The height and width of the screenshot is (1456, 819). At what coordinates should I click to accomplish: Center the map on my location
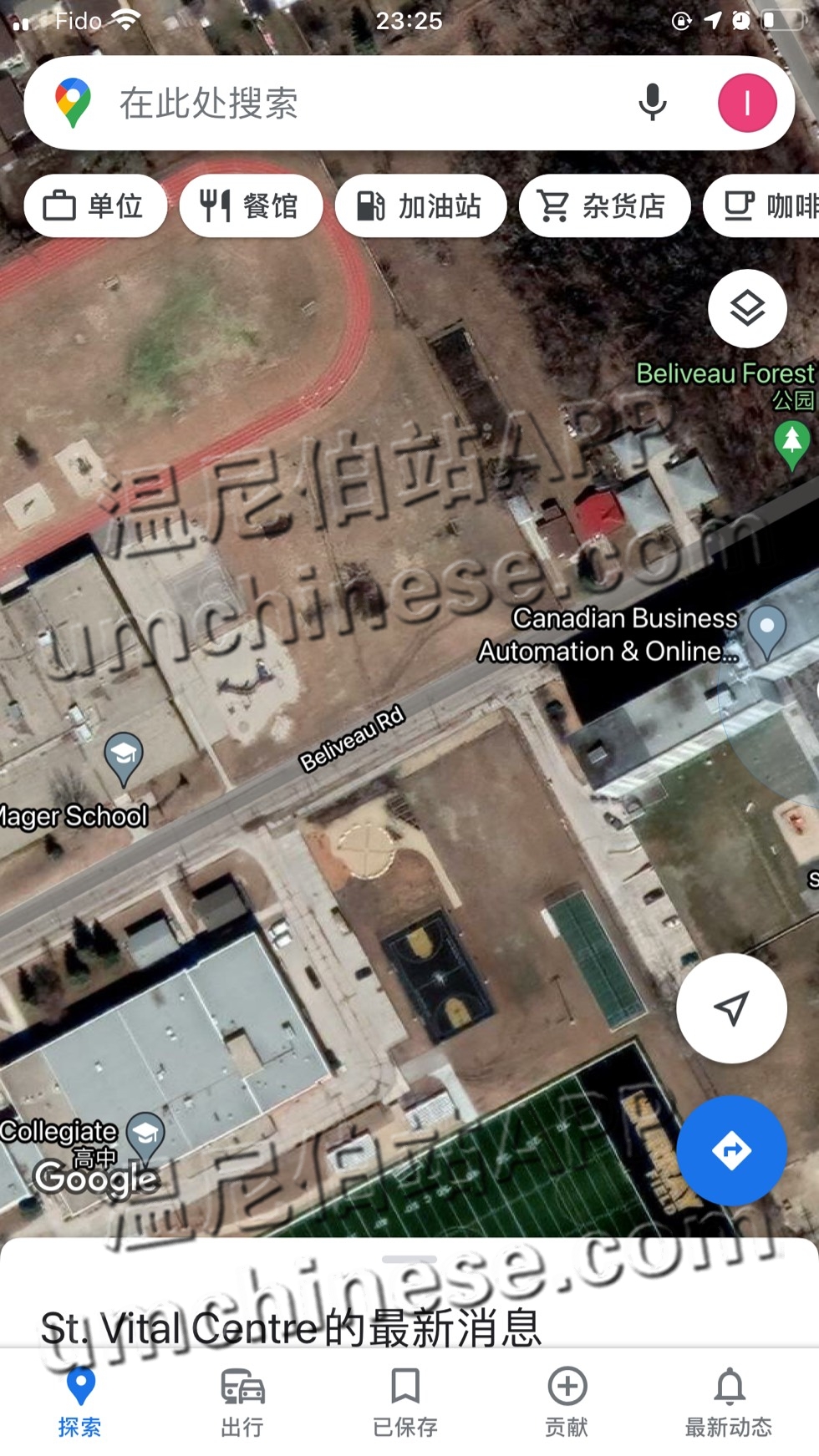pos(731,1007)
